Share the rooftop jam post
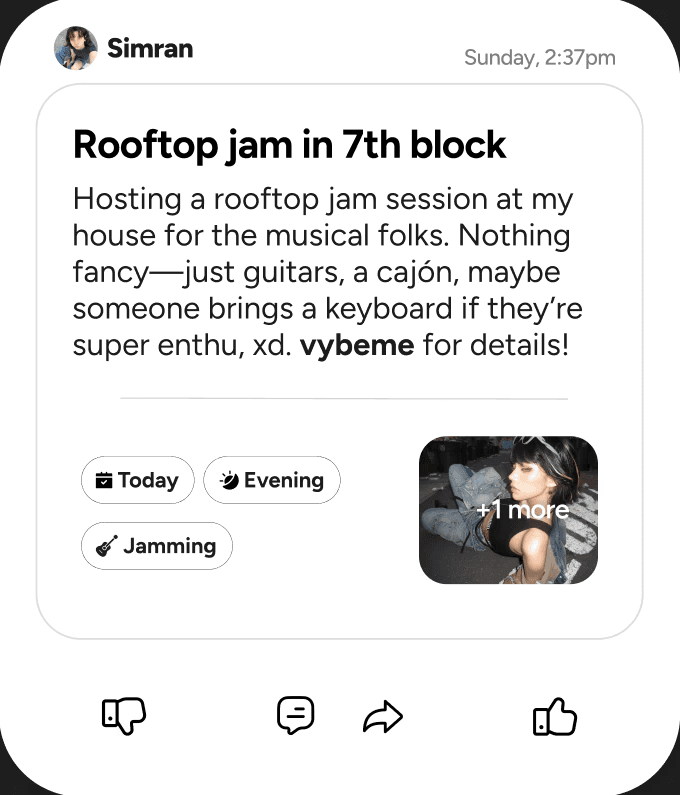 (x=383, y=716)
